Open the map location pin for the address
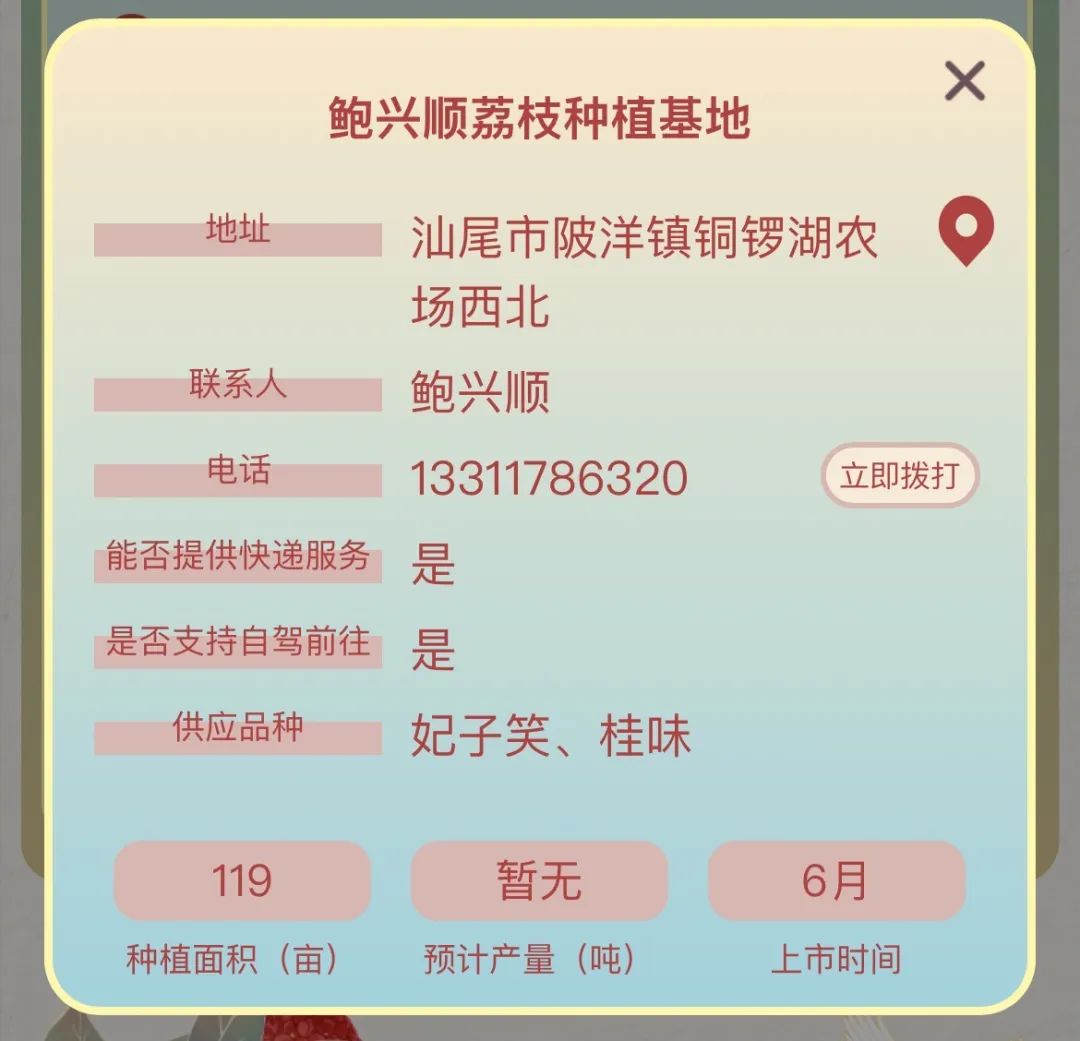1080x1041 pixels. [x=965, y=229]
